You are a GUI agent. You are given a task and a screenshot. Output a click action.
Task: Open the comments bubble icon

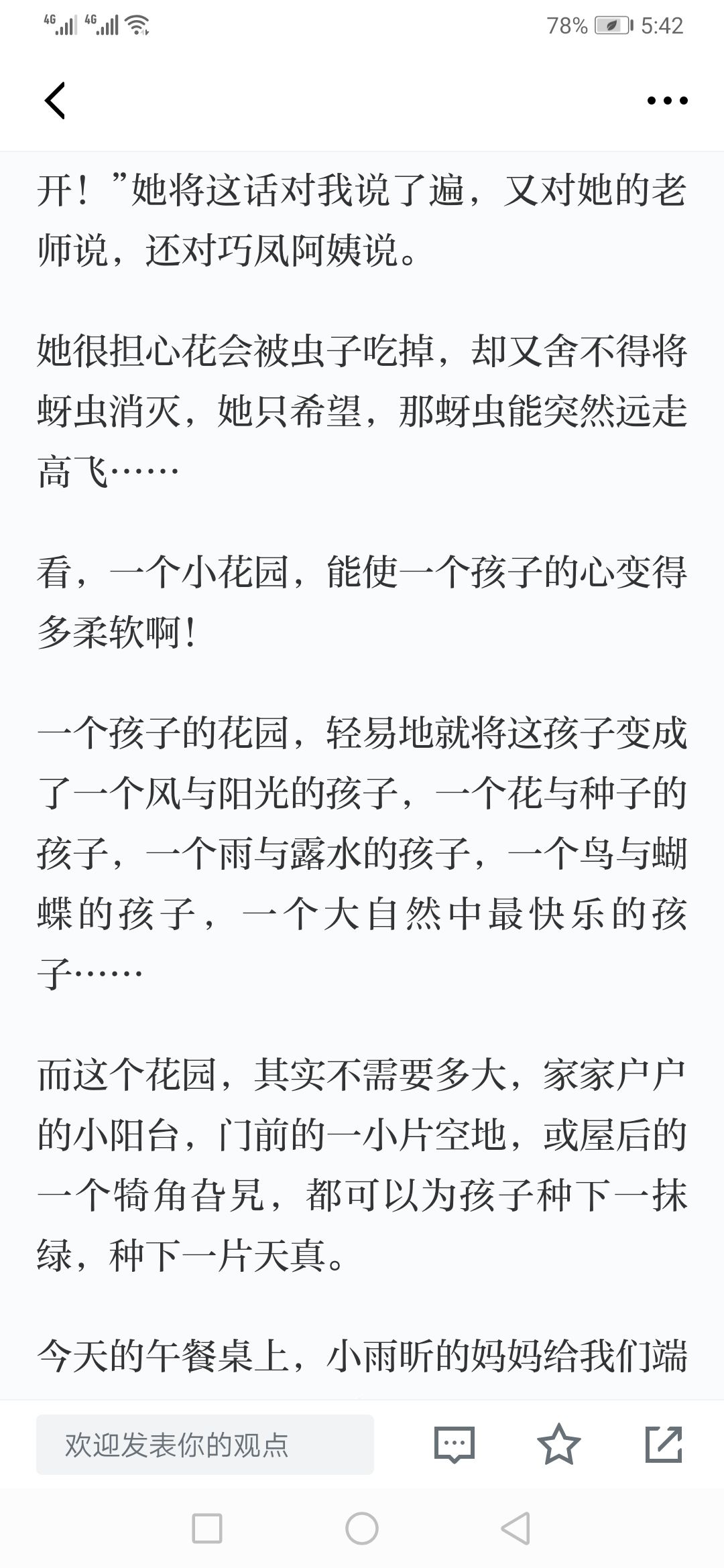(x=455, y=1445)
